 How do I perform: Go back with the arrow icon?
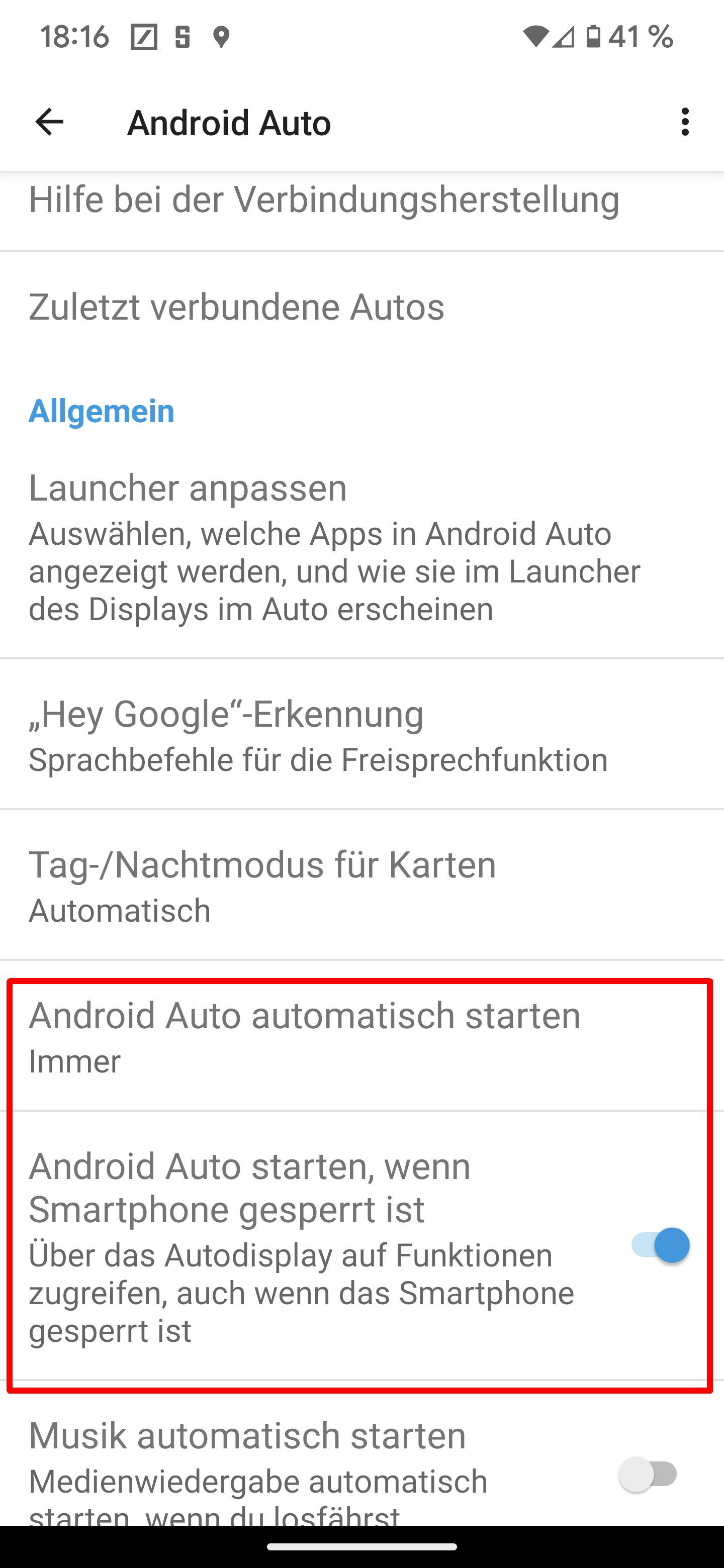point(49,122)
